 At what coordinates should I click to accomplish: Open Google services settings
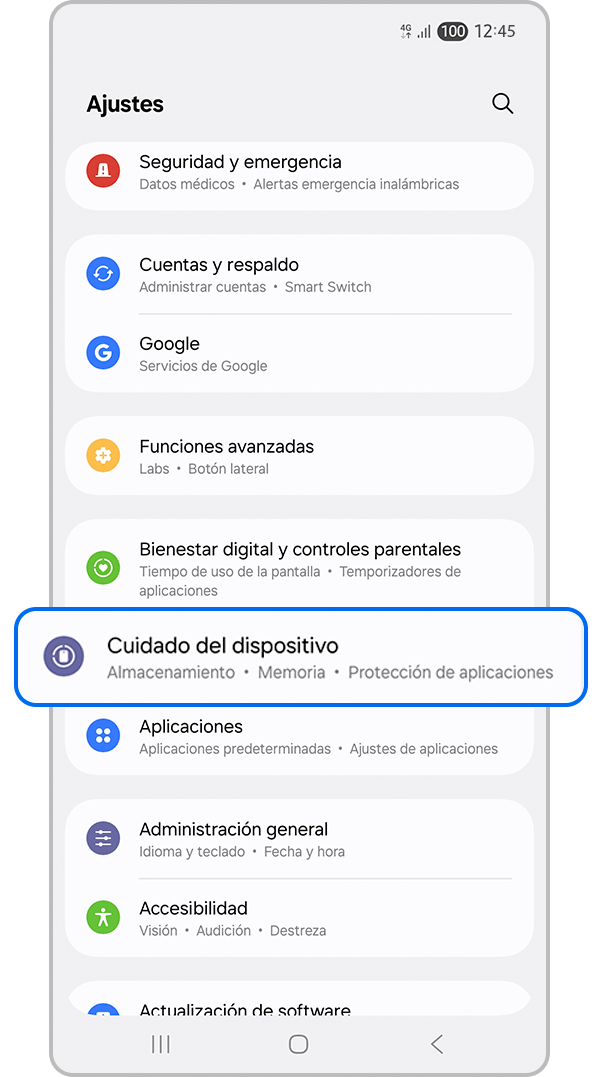[x=298, y=354]
